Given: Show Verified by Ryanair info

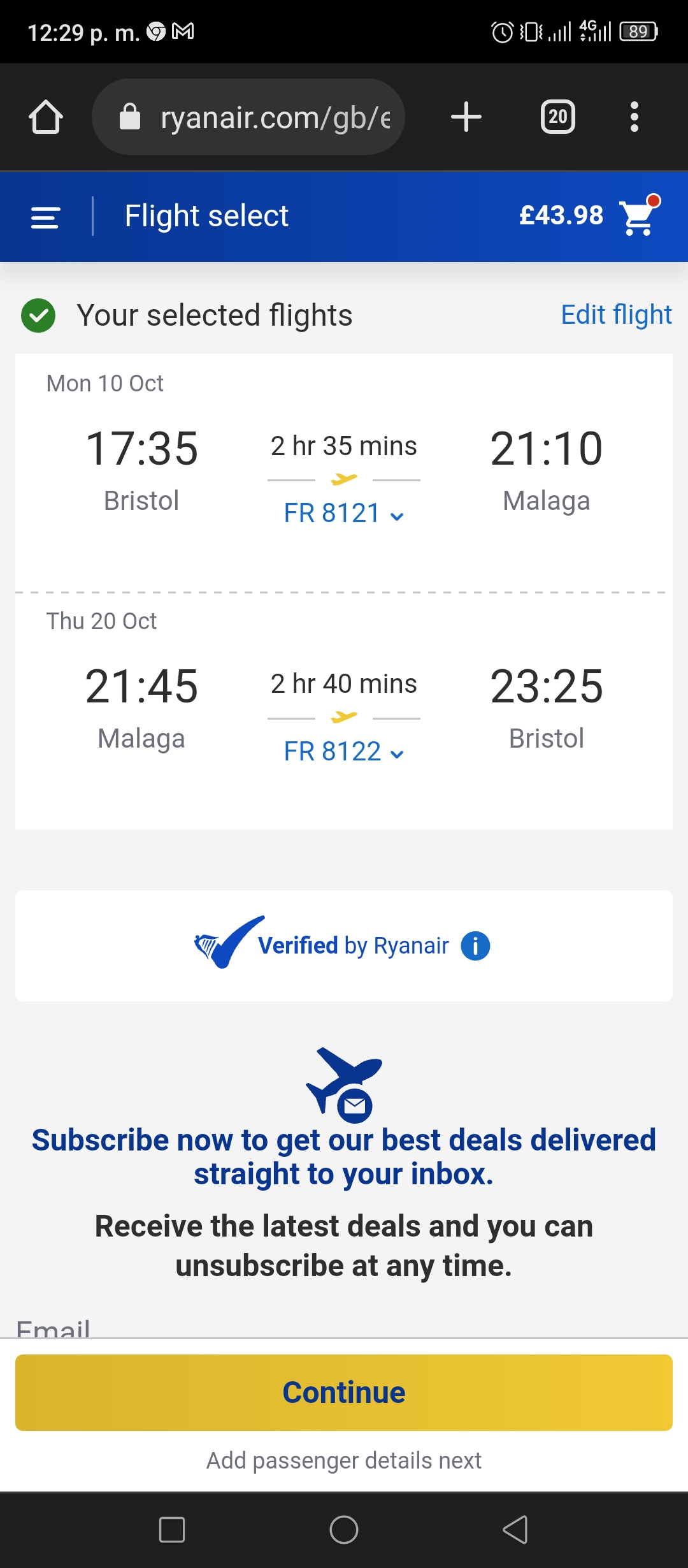Looking at the screenshot, I should coord(475,946).
